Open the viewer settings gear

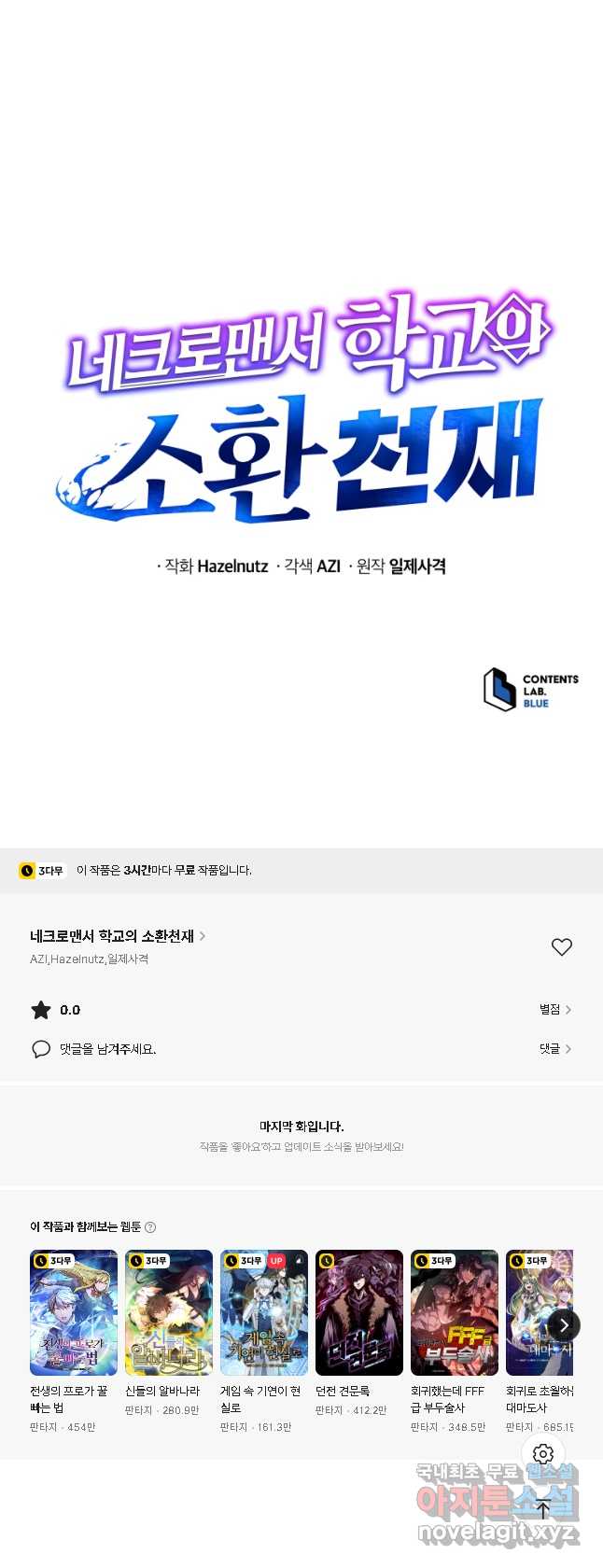click(543, 1454)
